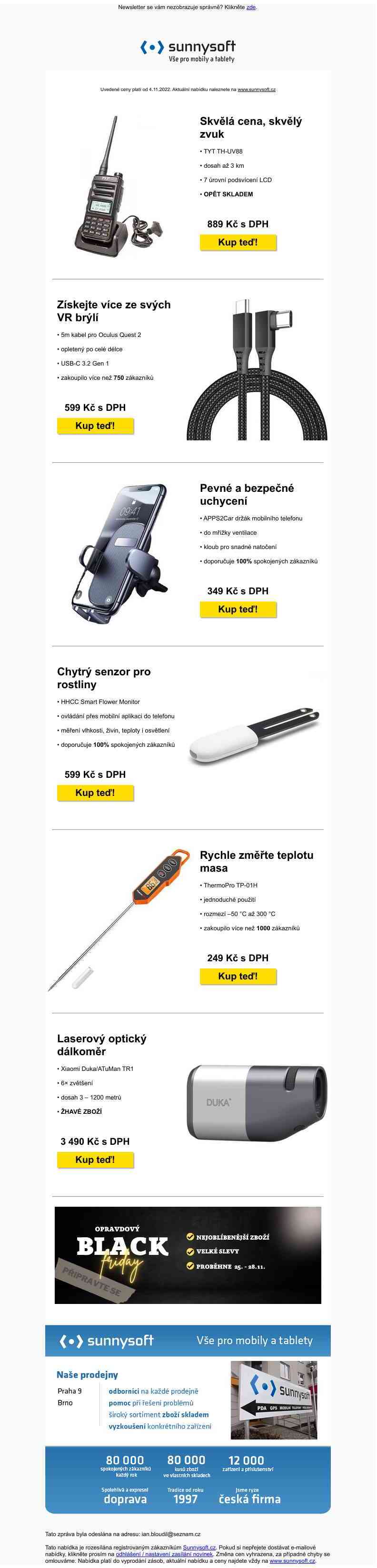Screen dimensions: 377x1568
Task: Buy the Xiaomi Duka laser rangefinder
Action: [95, 1160]
